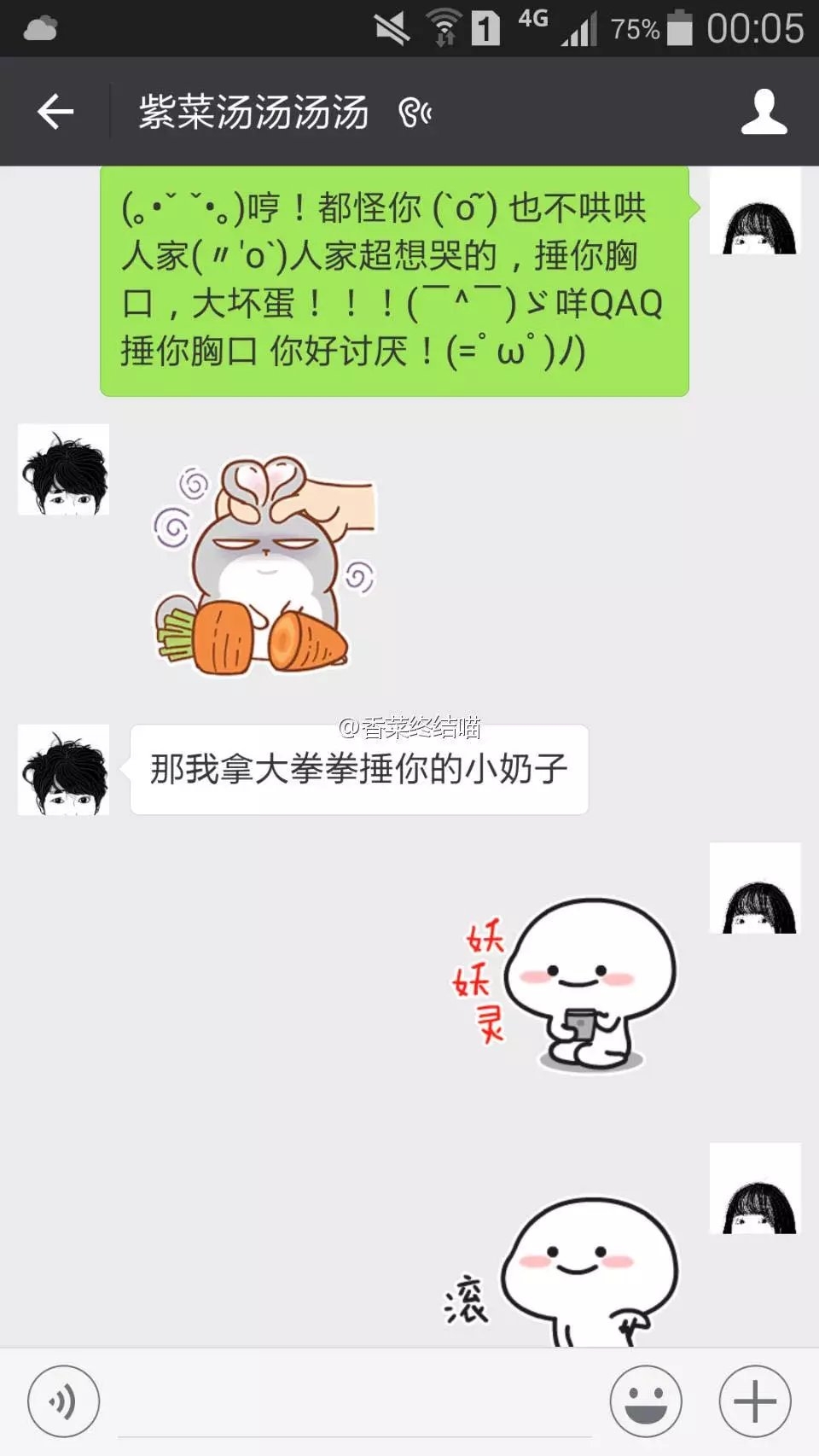Open the plus attachments menu

point(755,1401)
